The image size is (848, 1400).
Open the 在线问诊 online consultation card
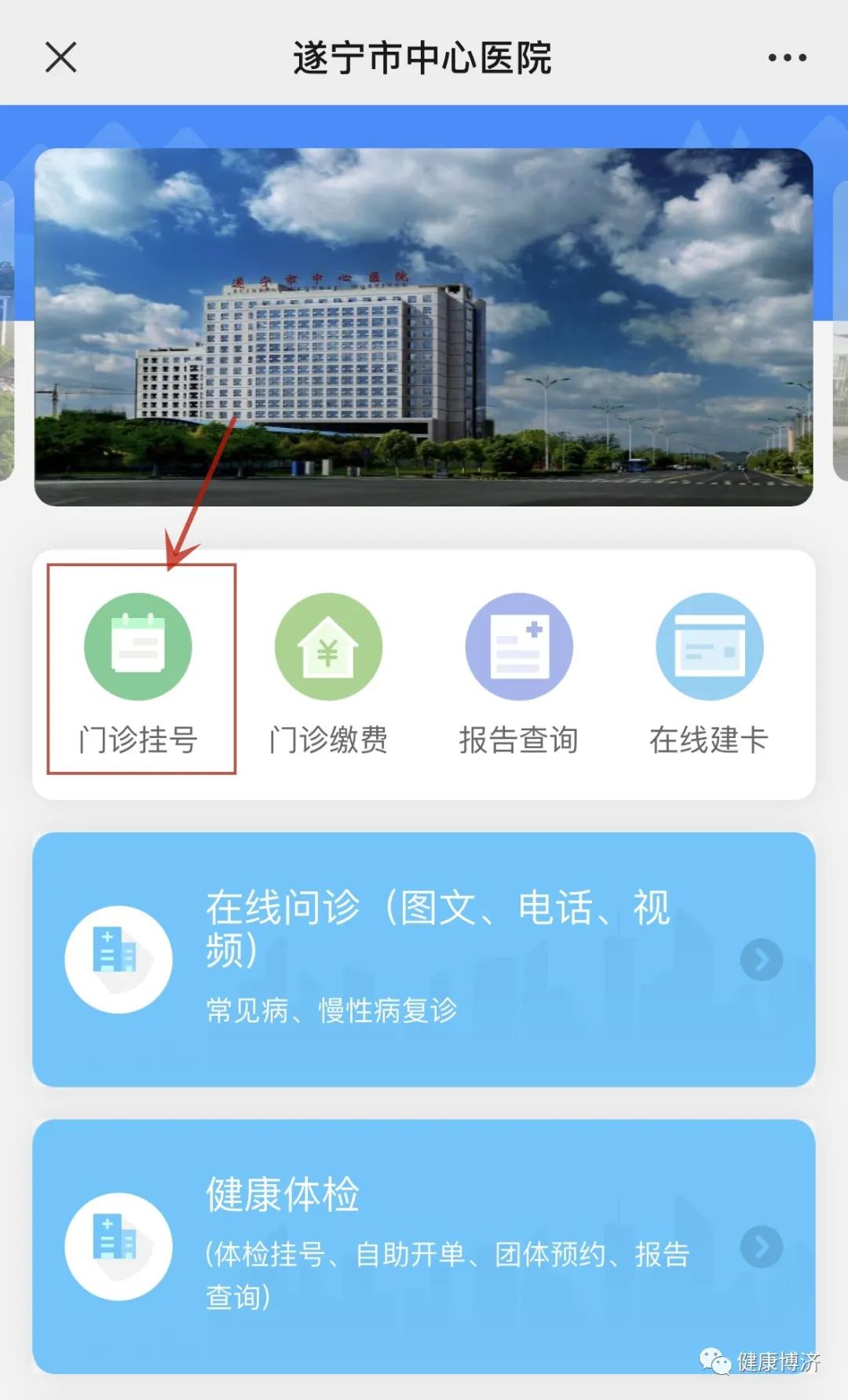[x=424, y=959]
